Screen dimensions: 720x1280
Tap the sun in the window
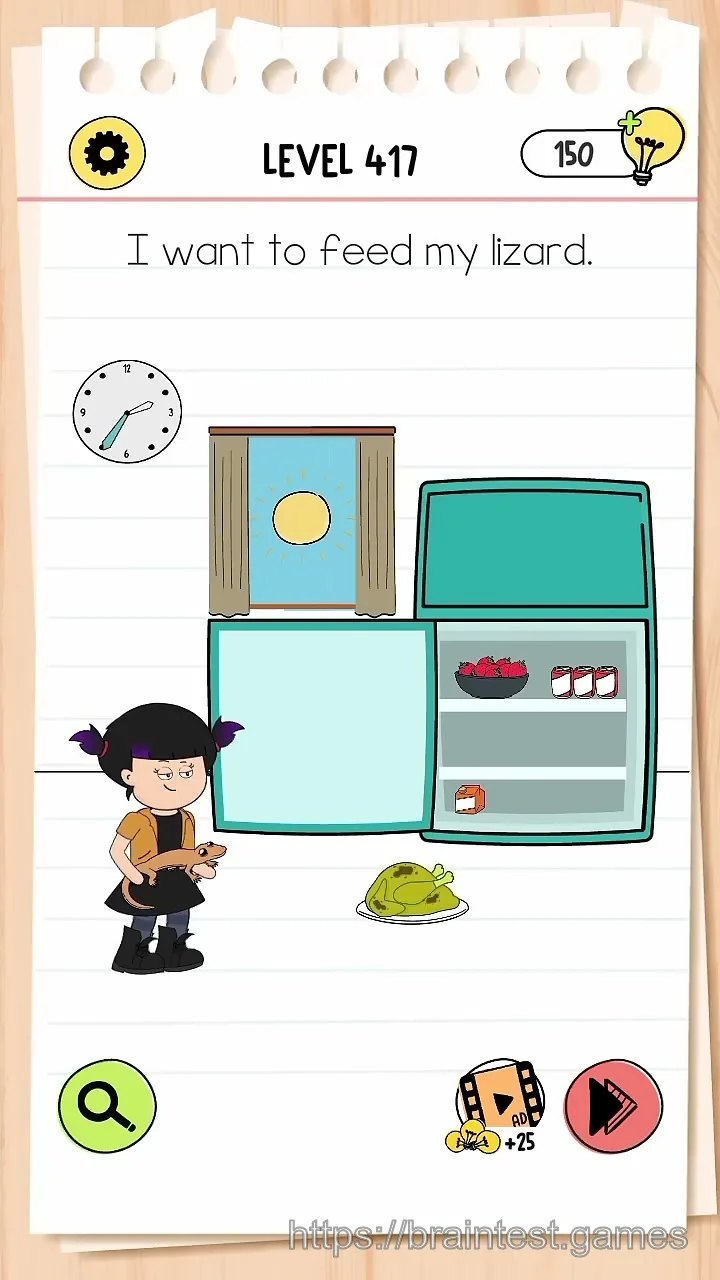tap(302, 519)
